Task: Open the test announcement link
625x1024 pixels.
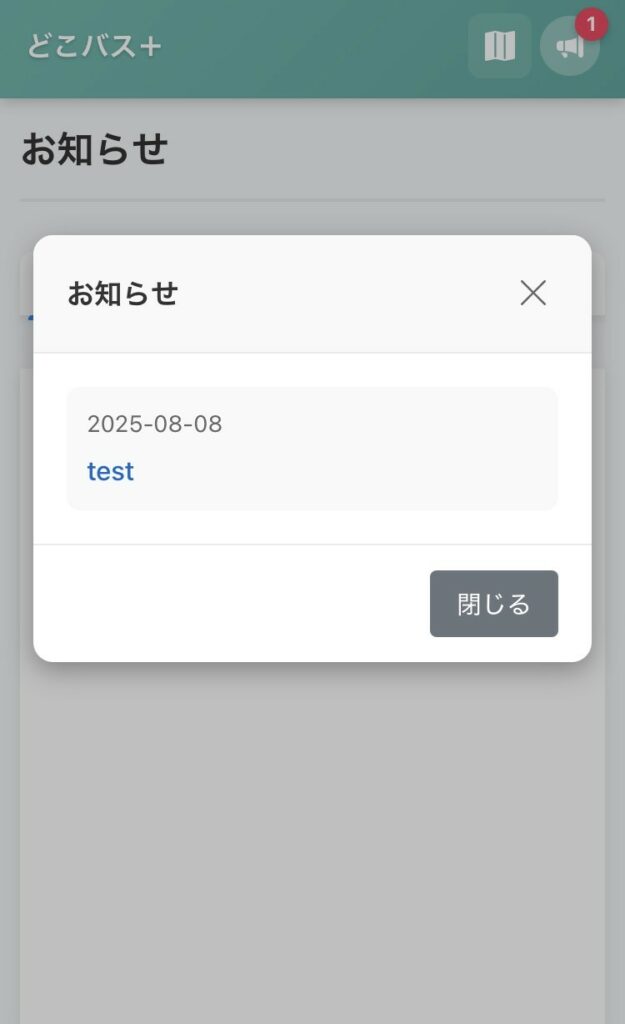Action: (111, 471)
